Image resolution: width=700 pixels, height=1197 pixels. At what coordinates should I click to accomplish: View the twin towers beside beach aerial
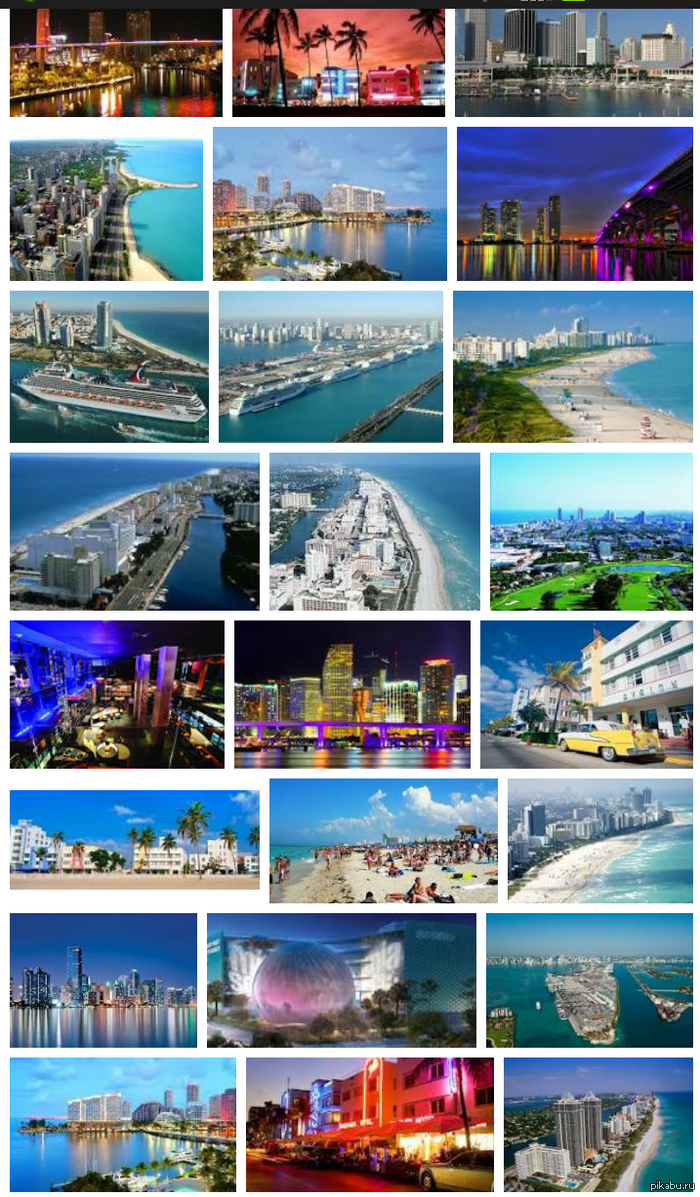click(597, 1124)
